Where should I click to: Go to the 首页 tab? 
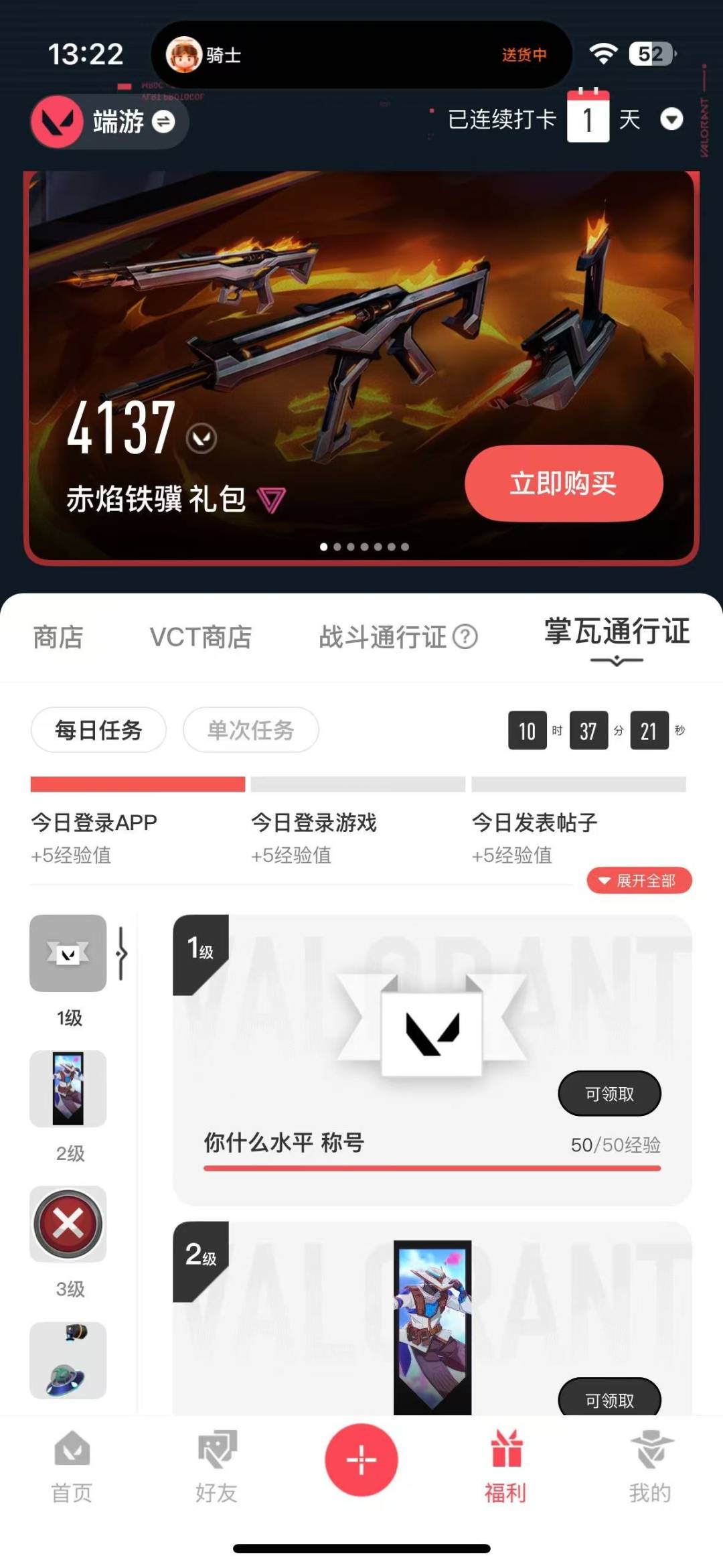point(72,1467)
